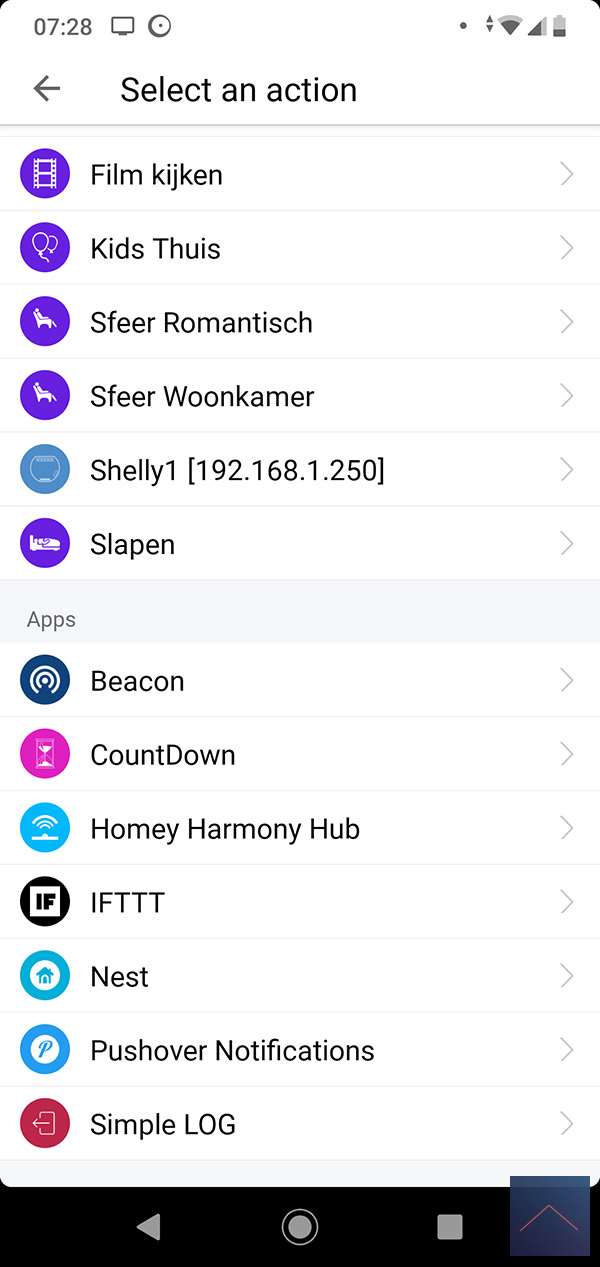Choose IFTTT from Apps

300,903
